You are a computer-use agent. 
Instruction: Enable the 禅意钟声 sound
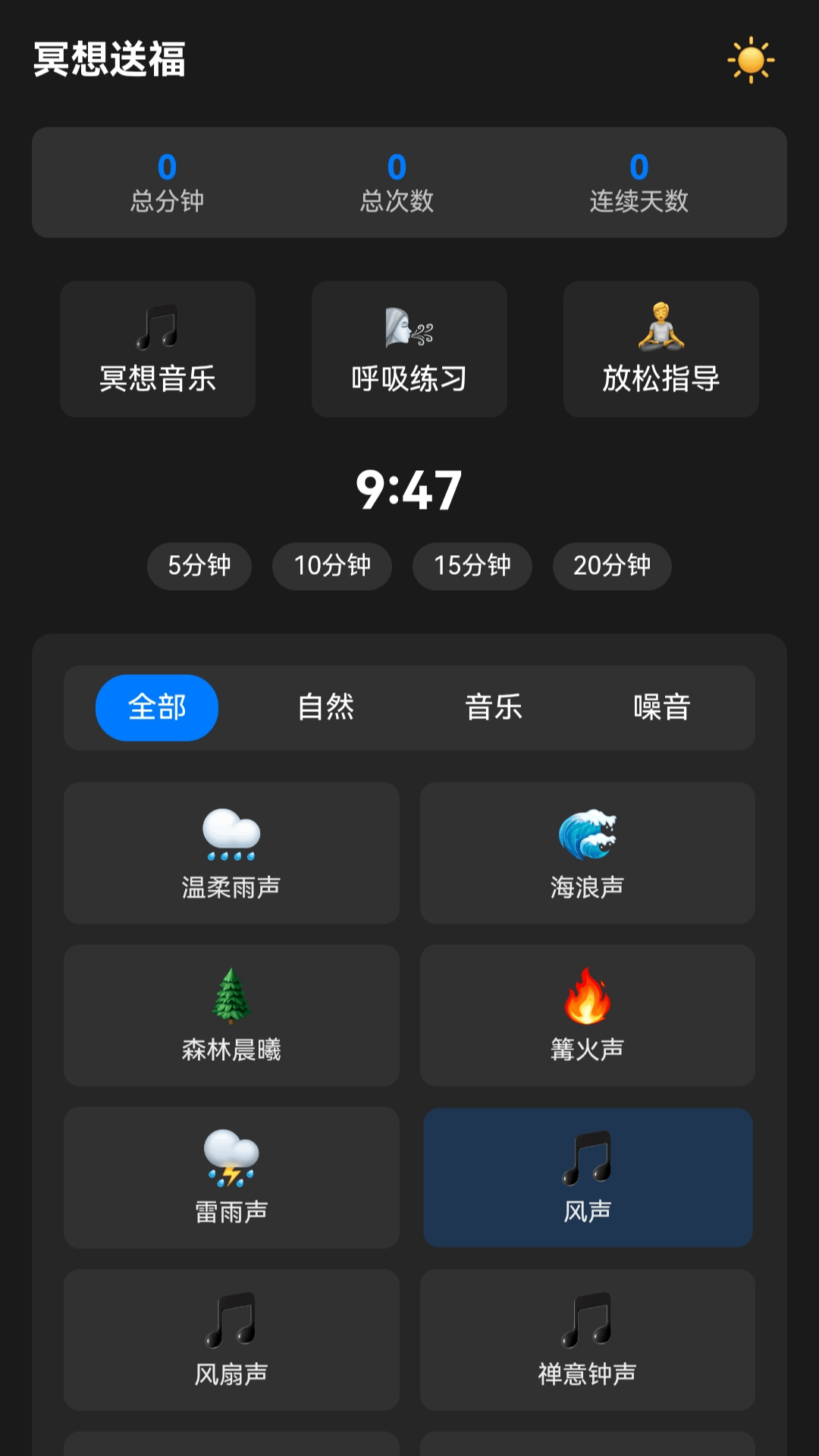click(588, 1341)
